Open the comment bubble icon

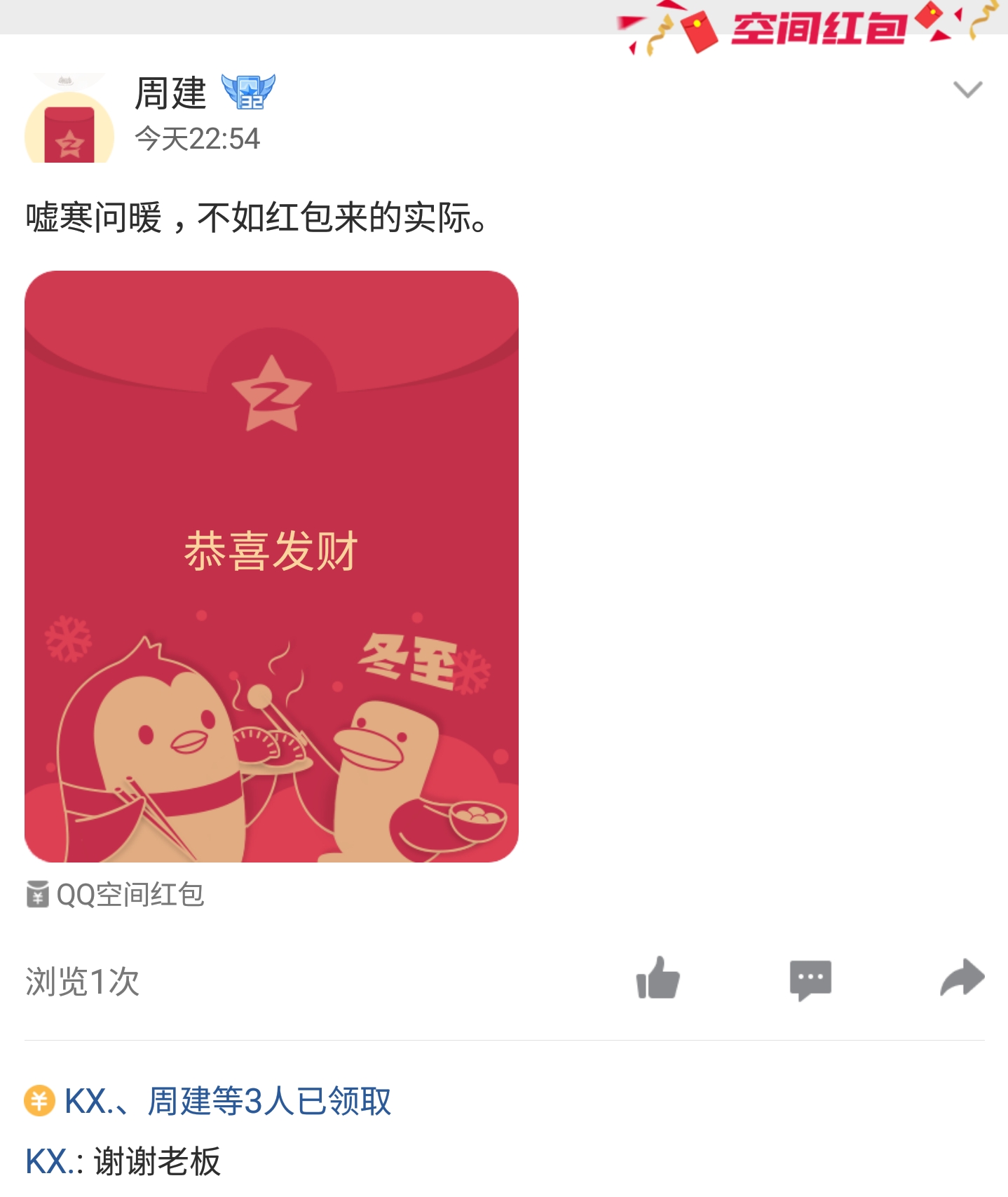[810, 982]
